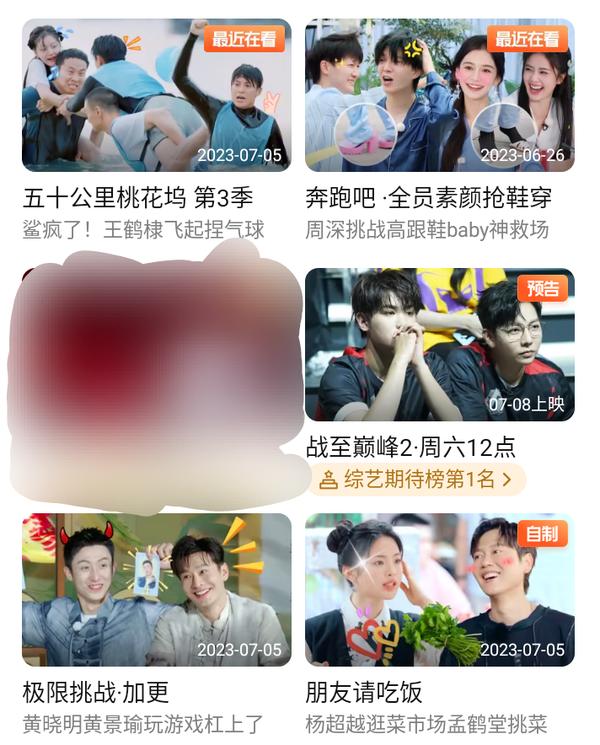
Task: Open 极限挑战·加更 video card
Action: pyautogui.click(x=157, y=590)
